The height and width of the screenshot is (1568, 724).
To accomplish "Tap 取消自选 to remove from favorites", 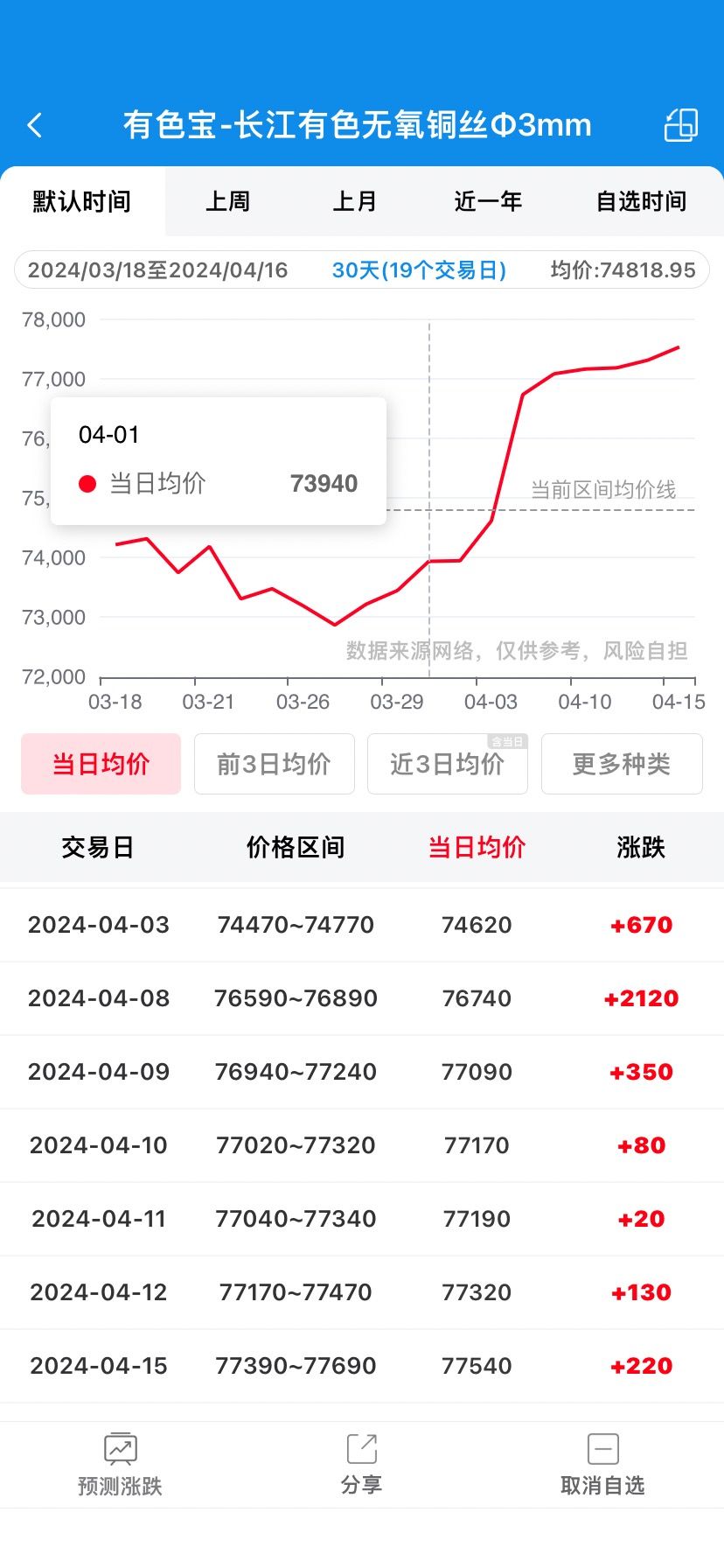I will coord(602,1465).
